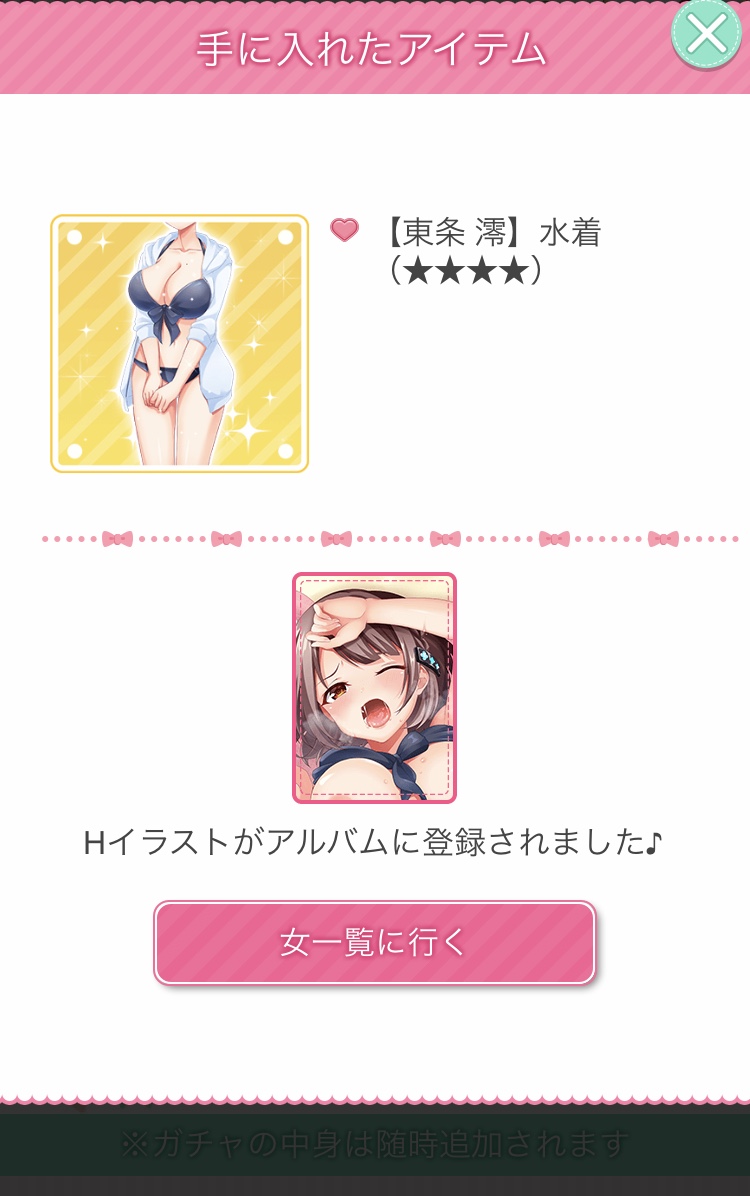The height and width of the screenshot is (1196, 750).
Task: Tap the 女一覧に行く button
Action: [374, 943]
